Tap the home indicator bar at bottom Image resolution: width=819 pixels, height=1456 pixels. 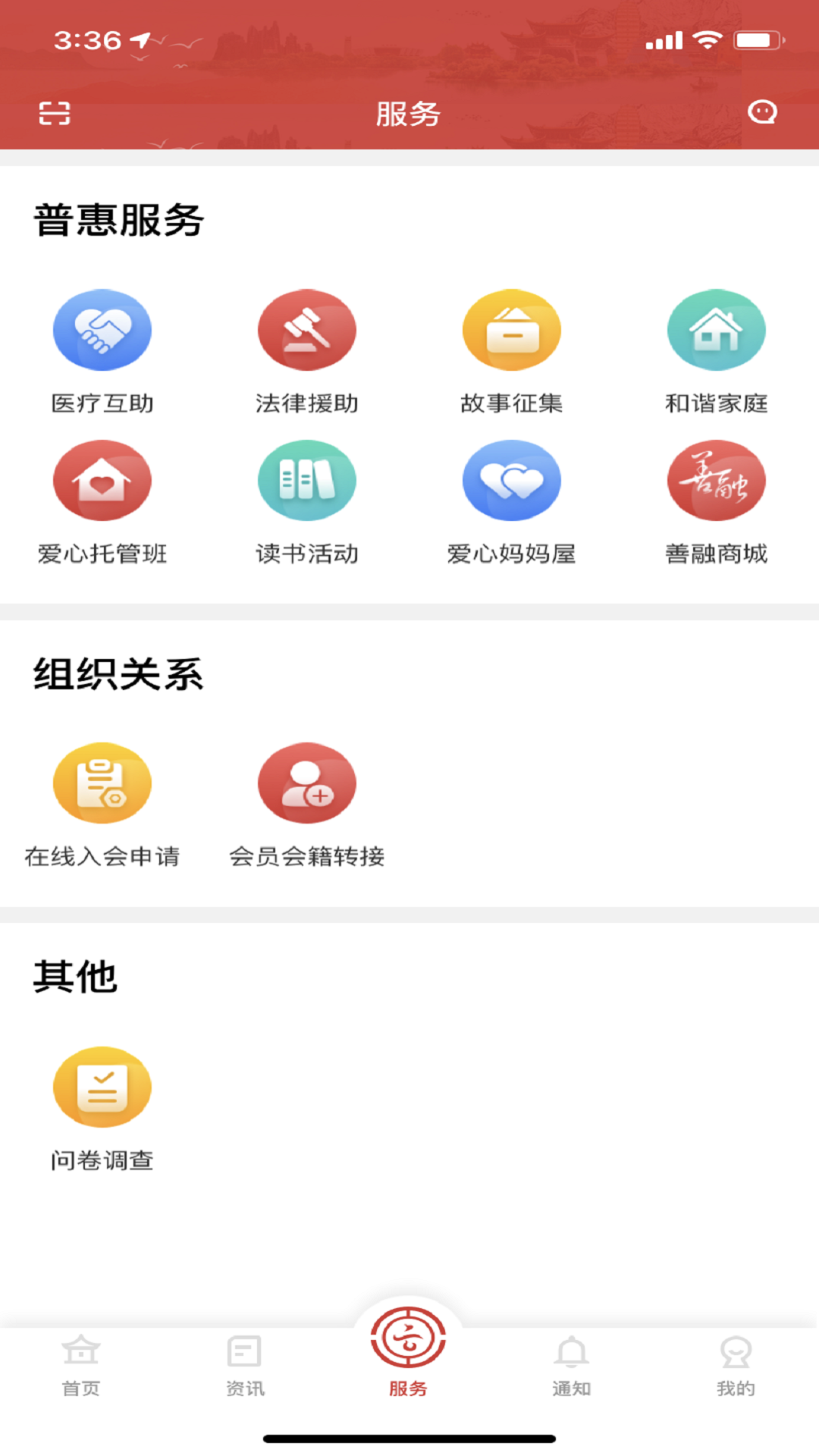tap(409, 1437)
